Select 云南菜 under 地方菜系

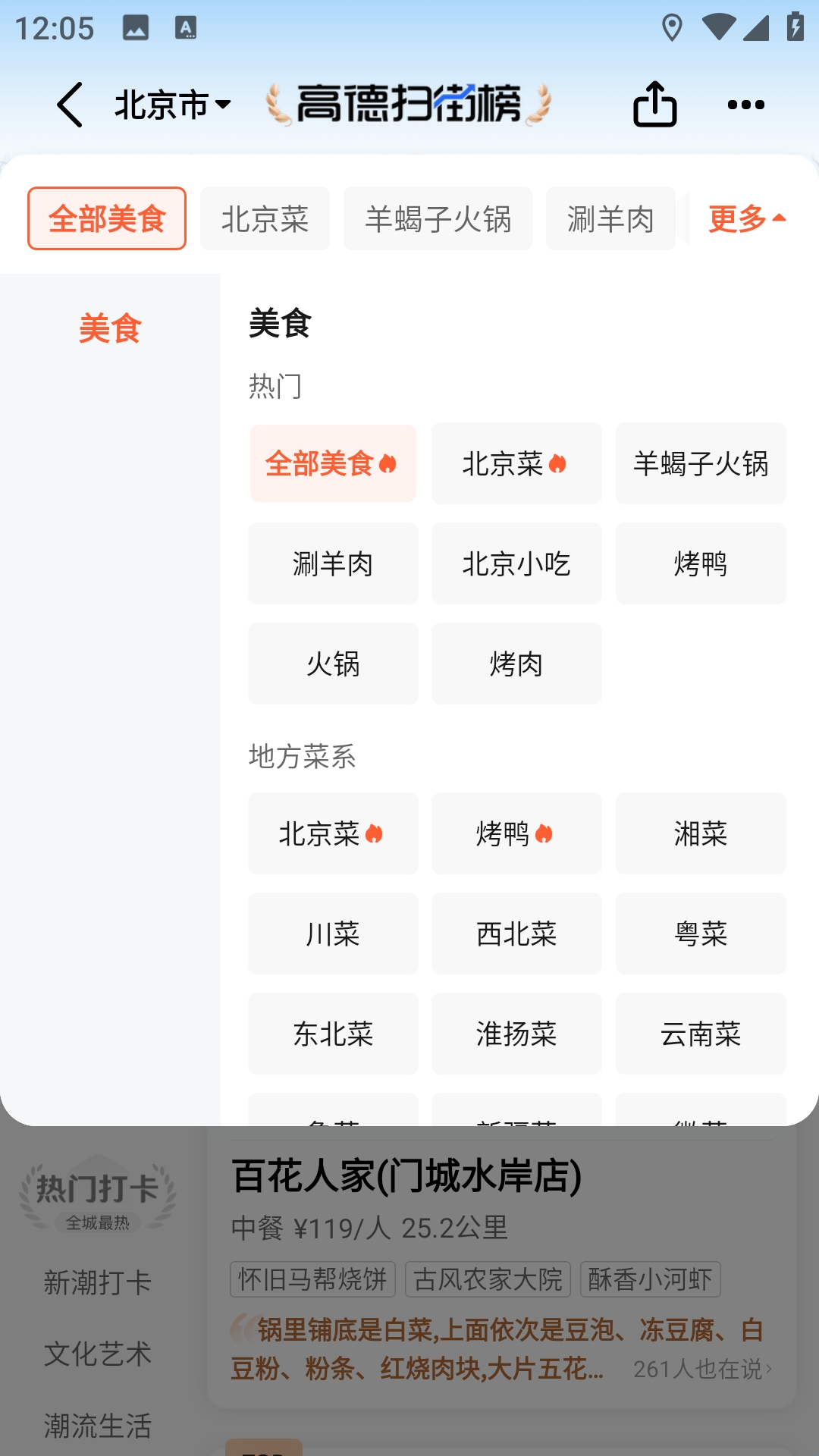click(x=701, y=1034)
